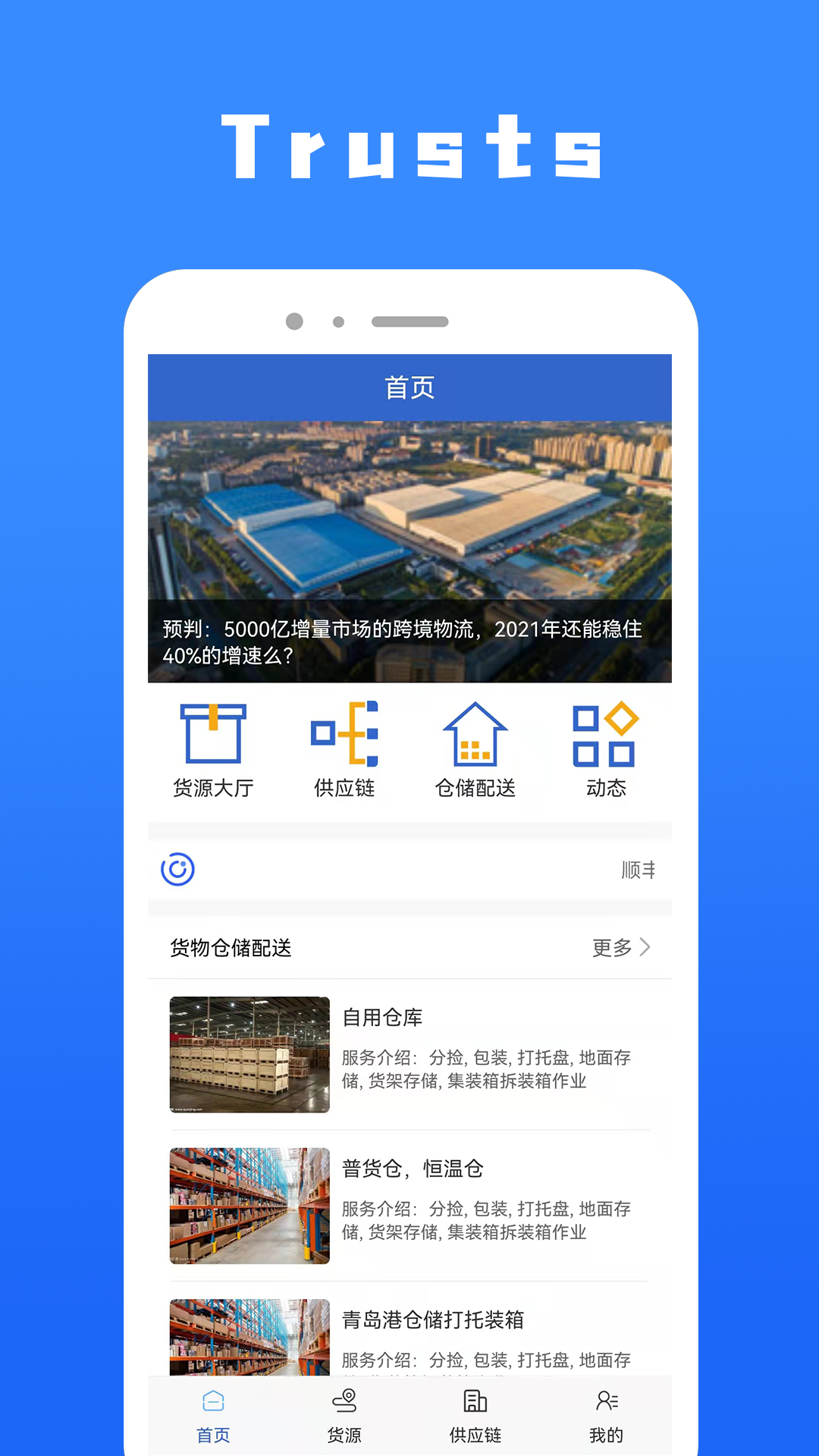Open the warehouse thumbnail of 自用仓库
The height and width of the screenshot is (1456, 819).
click(249, 1054)
